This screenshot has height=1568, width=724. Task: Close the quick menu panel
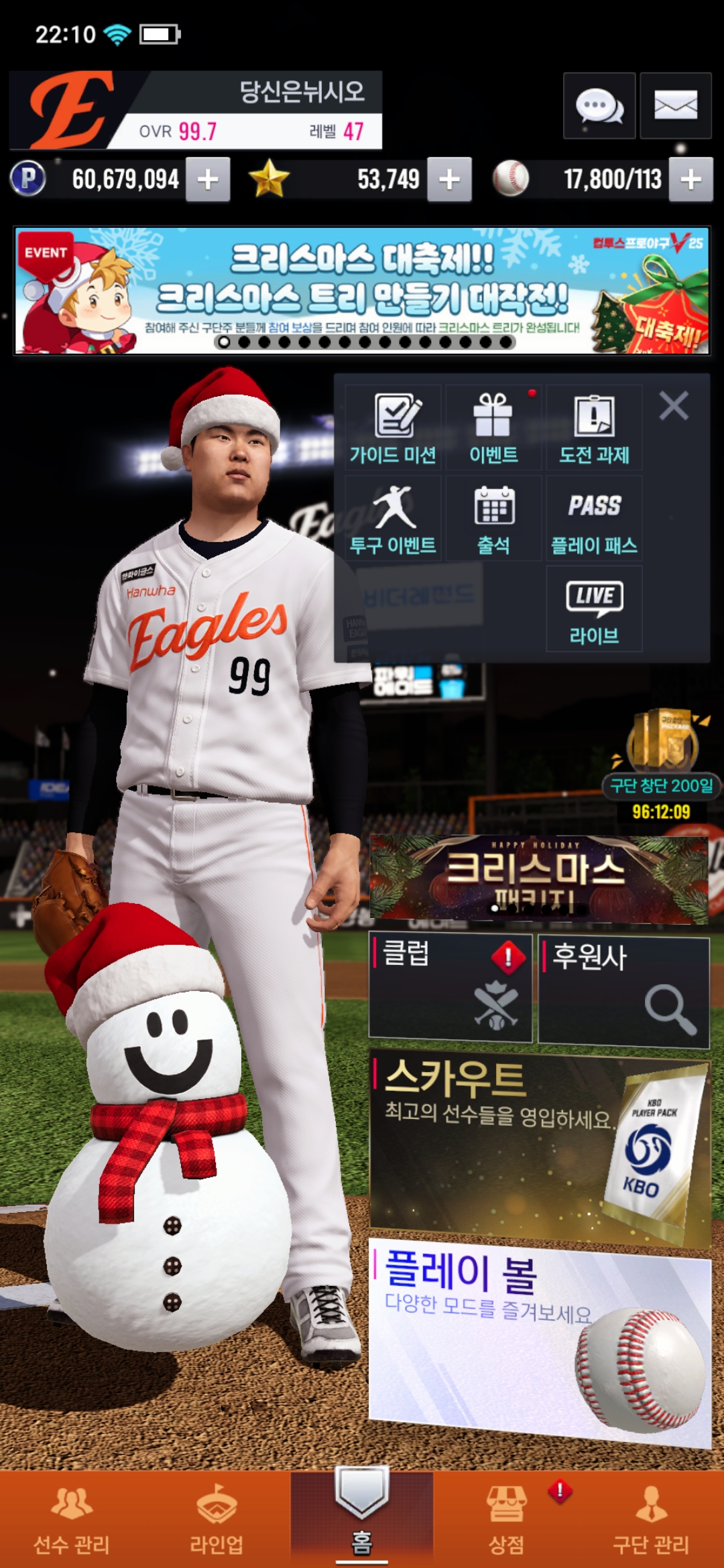674,406
